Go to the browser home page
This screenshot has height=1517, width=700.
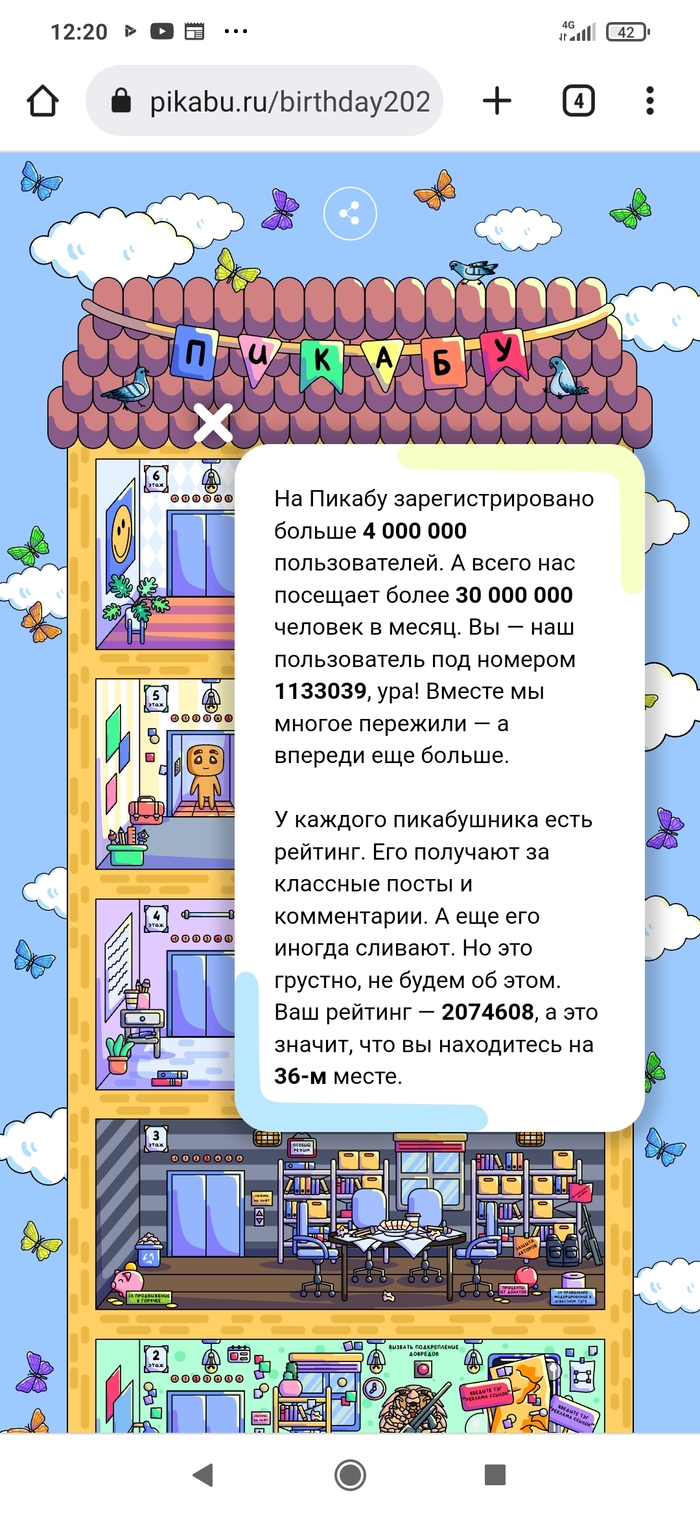(x=43, y=101)
